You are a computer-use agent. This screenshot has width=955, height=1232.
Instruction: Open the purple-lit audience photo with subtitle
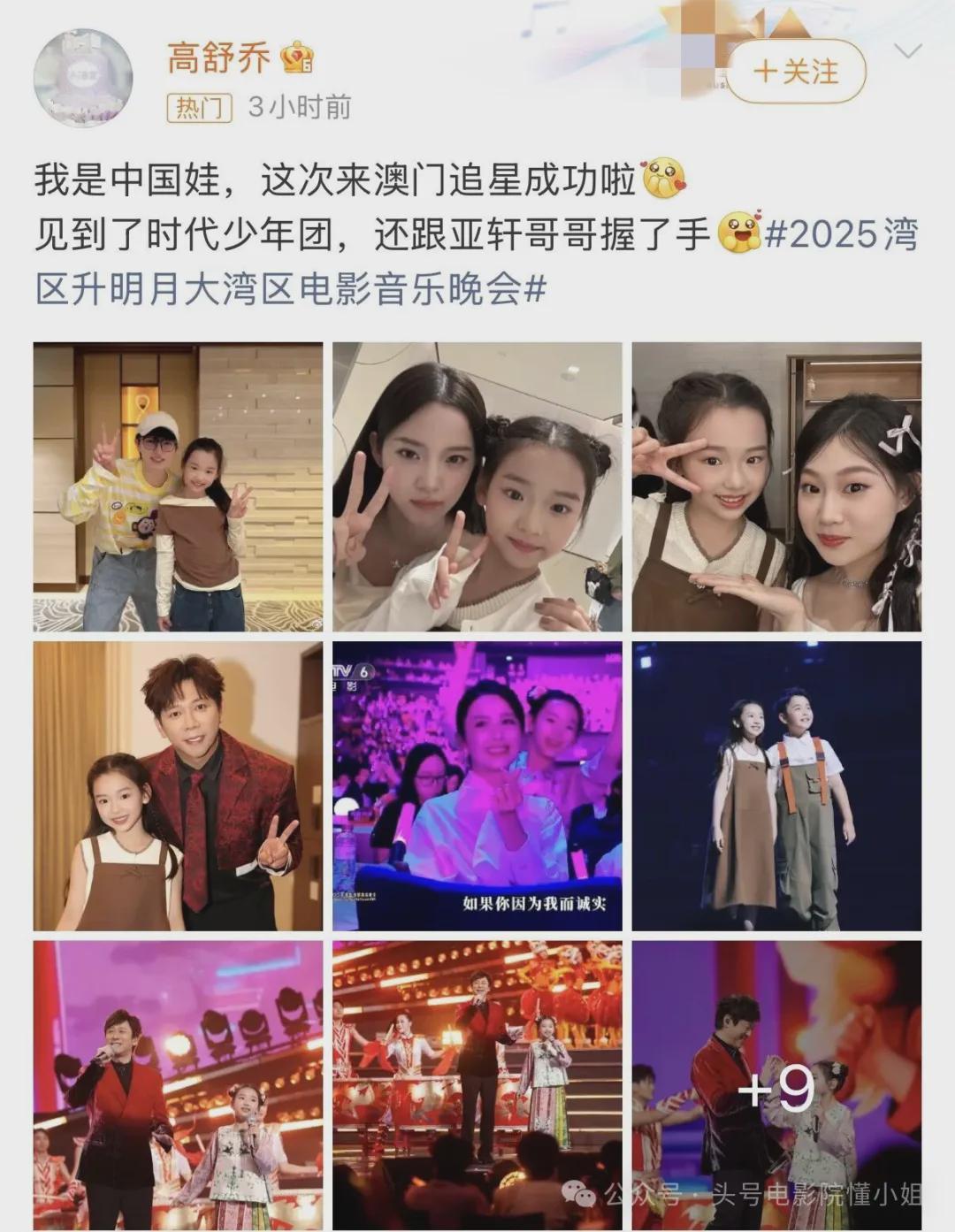click(x=477, y=786)
